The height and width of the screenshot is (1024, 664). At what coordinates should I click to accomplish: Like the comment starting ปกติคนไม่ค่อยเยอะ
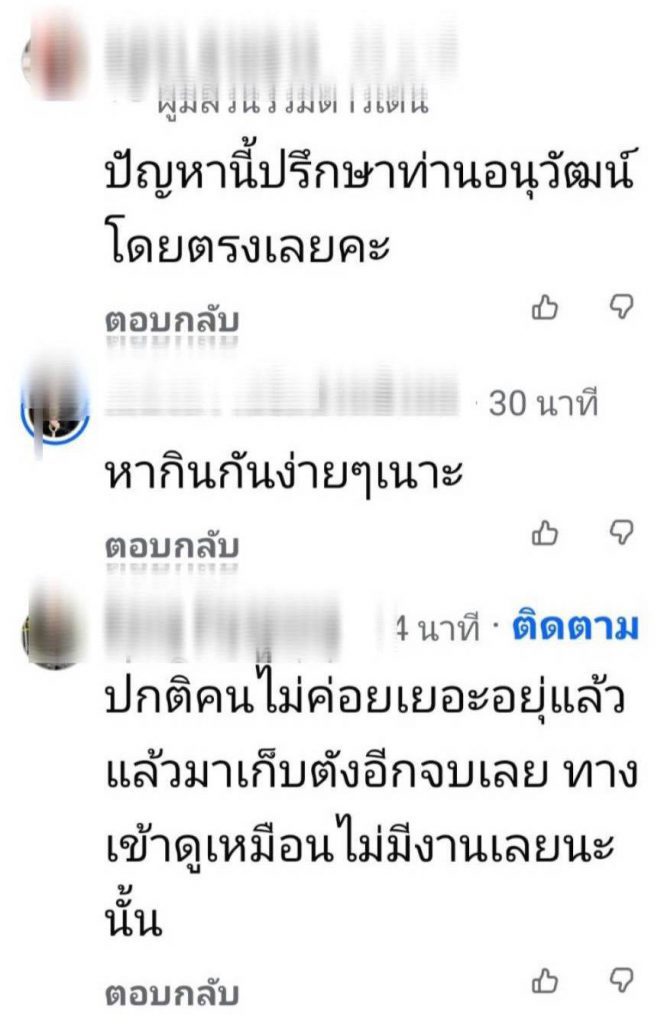(544, 980)
